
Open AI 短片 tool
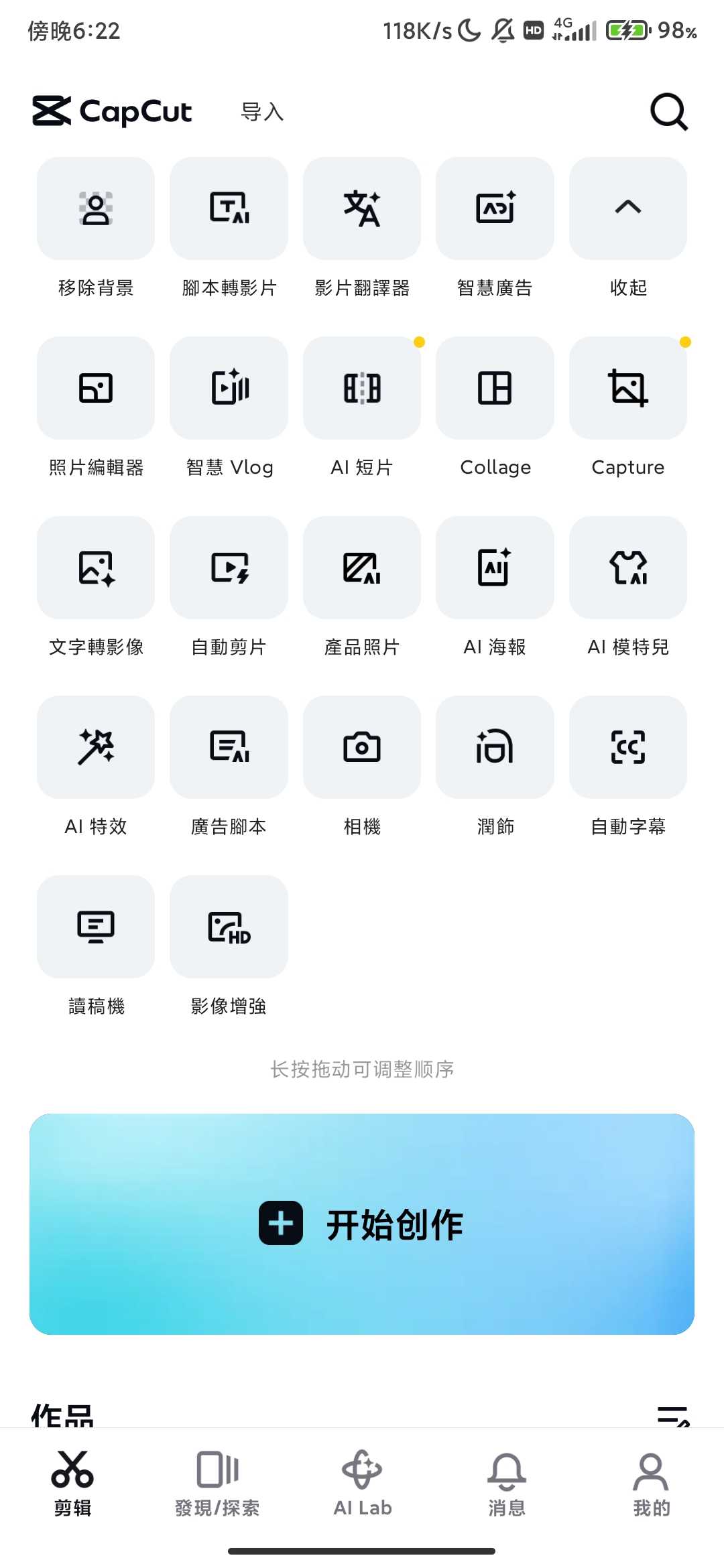tap(362, 388)
